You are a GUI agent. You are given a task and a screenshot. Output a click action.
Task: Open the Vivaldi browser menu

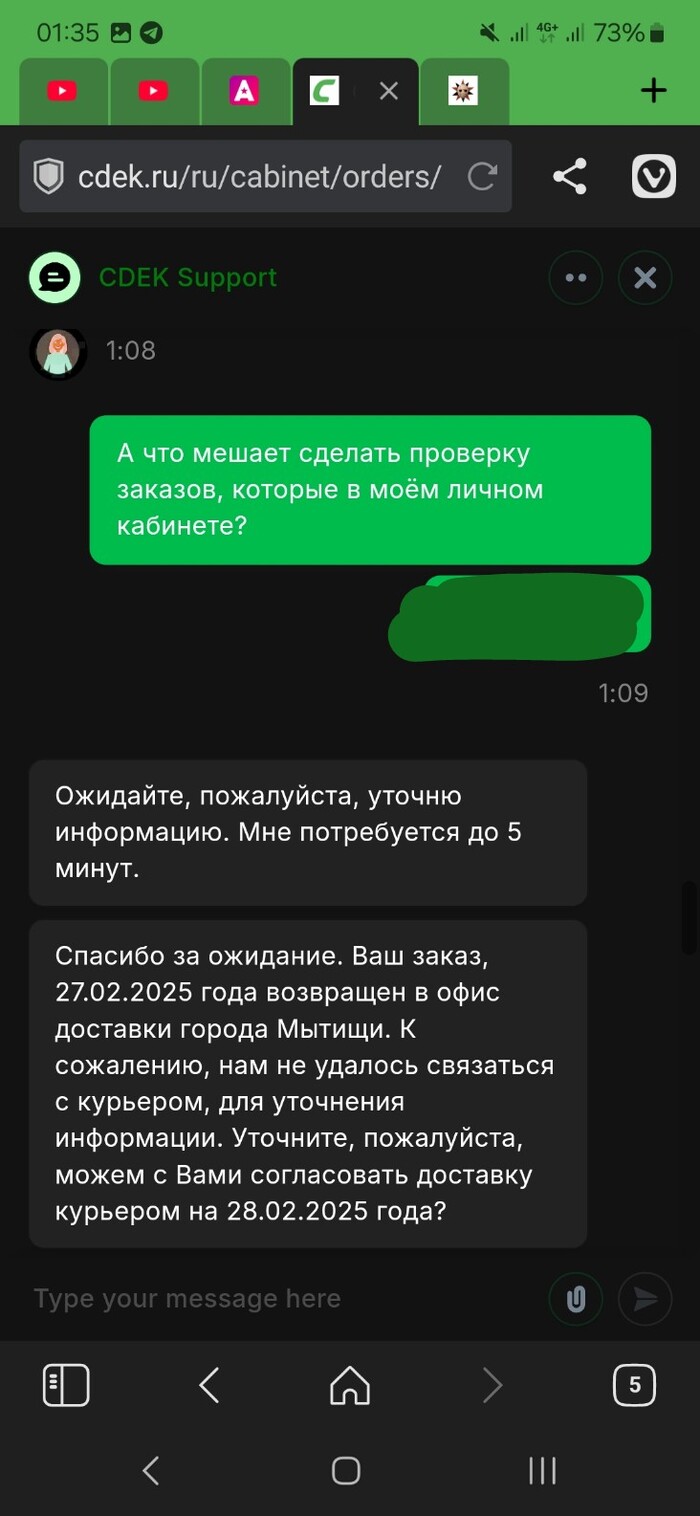tap(654, 177)
